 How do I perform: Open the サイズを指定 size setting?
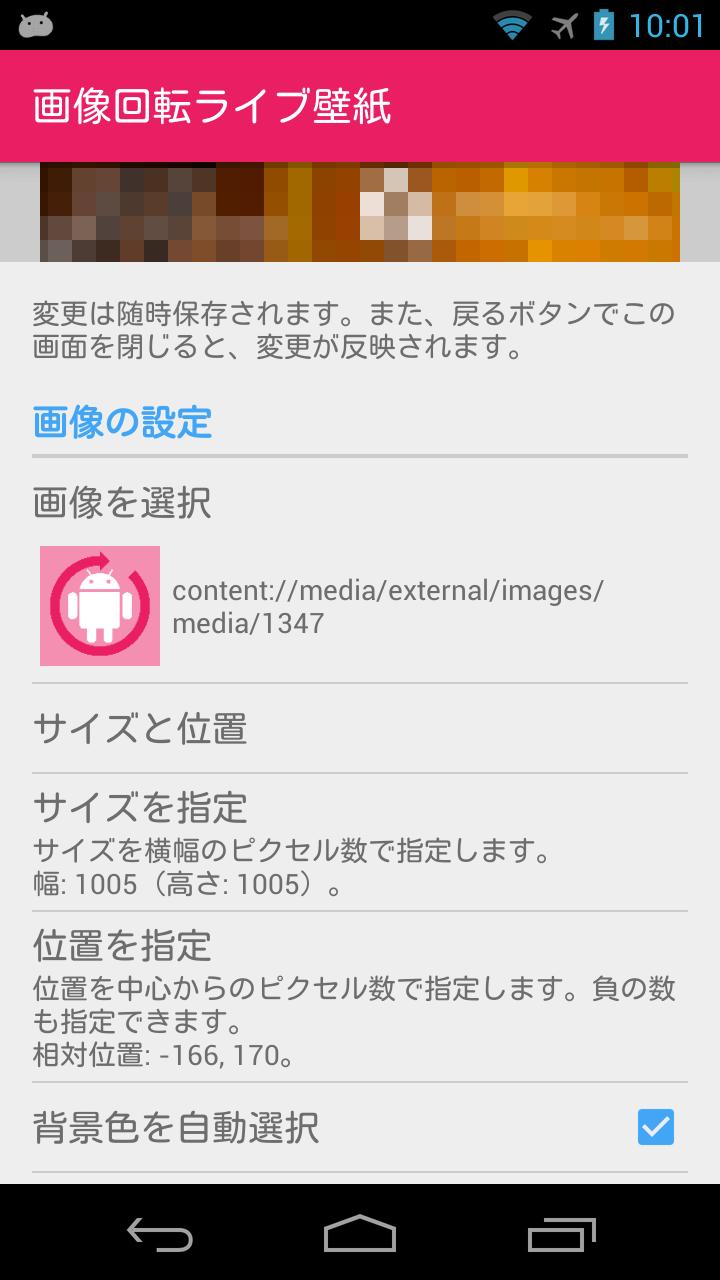pyautogui.click(x=360, y=844)
